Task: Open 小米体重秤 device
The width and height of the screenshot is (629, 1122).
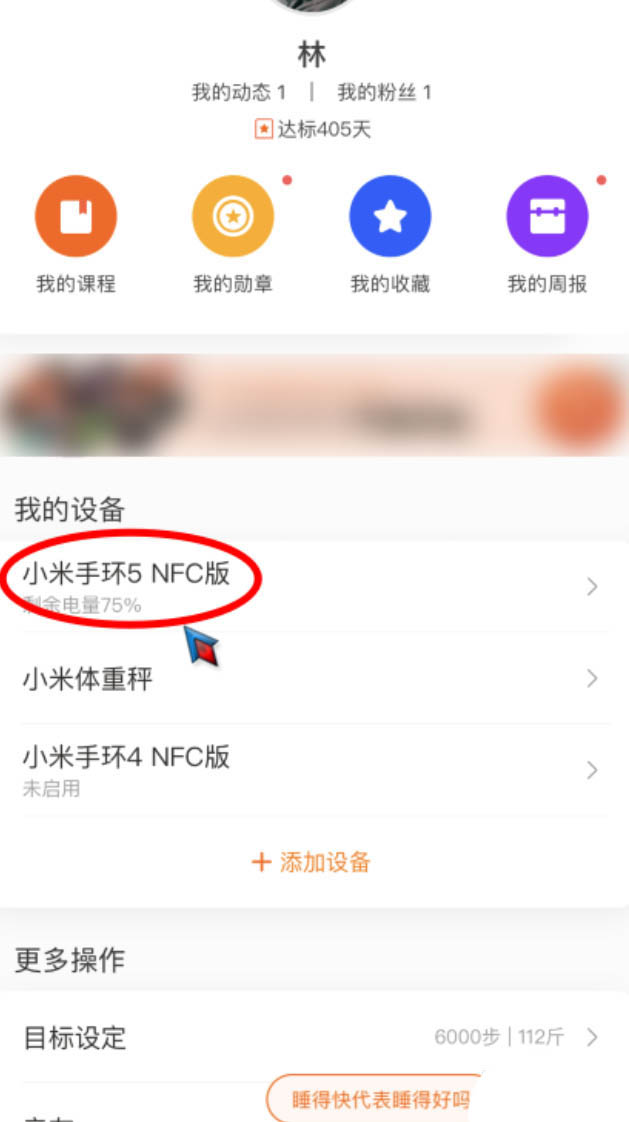Action: coord(300,679)
